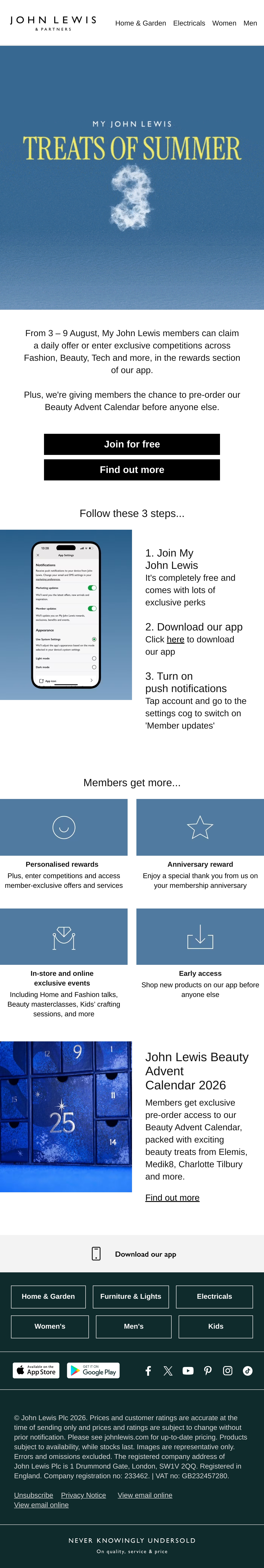Go to the Women section in the header
The image size is (264, 1568).
point(224,23)
